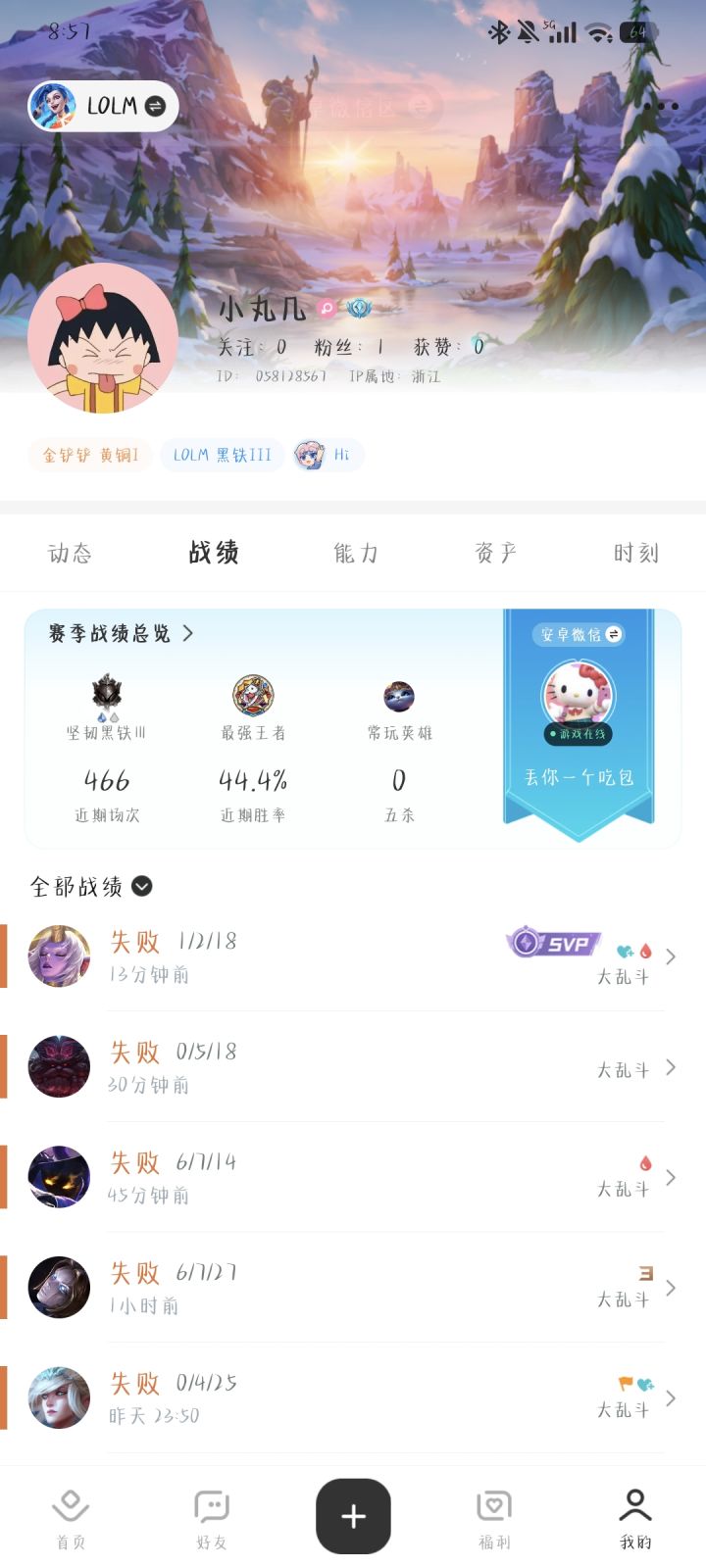Open 赛季战绩总览 via its chevron
This screenshot has width=706, height=1568.
pyautogui.click(x=186, y=634)
